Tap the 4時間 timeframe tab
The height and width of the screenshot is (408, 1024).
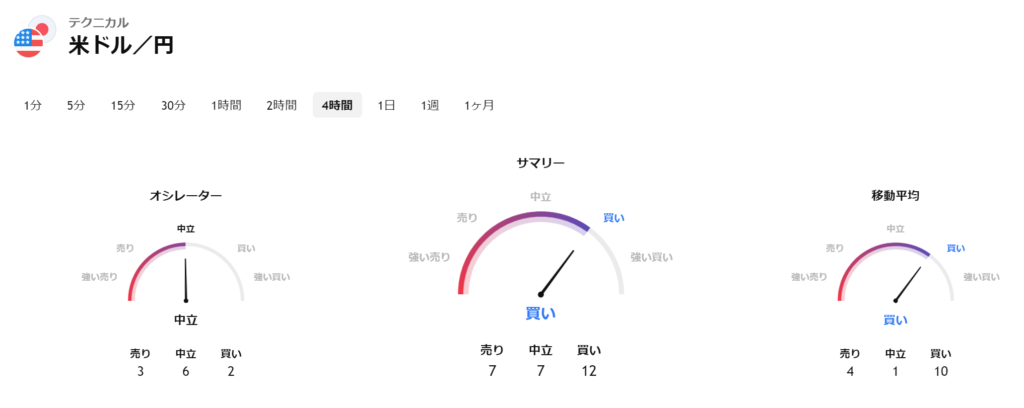tap(337, 105)
